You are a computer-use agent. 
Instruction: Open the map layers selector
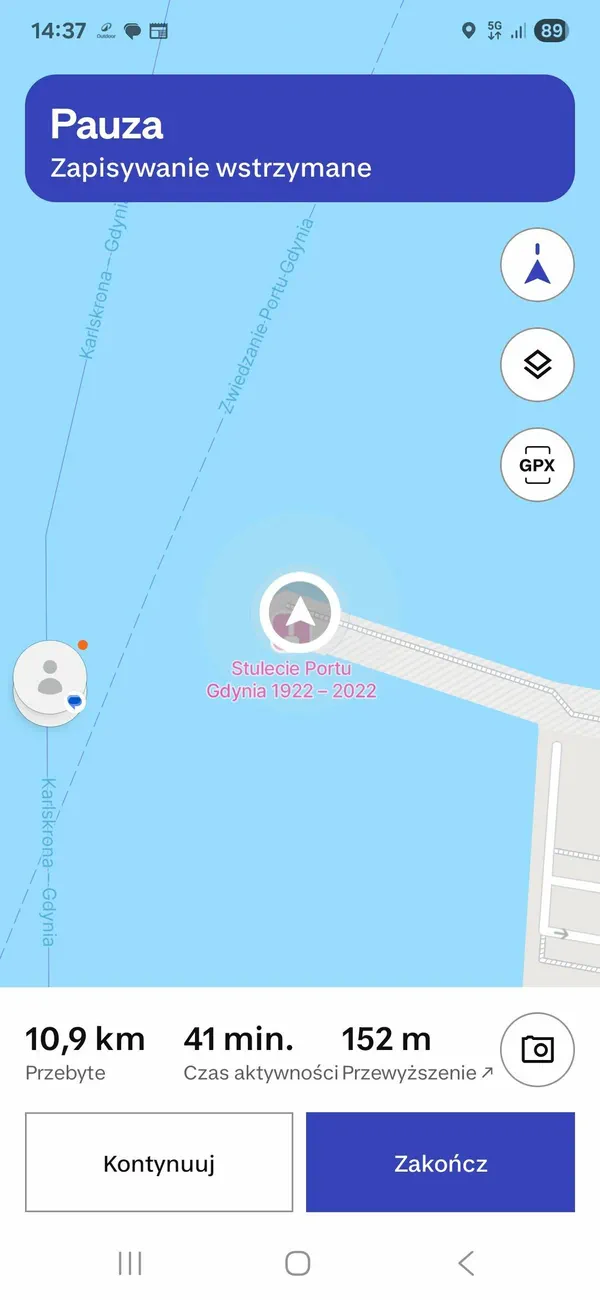coord(537,366)
